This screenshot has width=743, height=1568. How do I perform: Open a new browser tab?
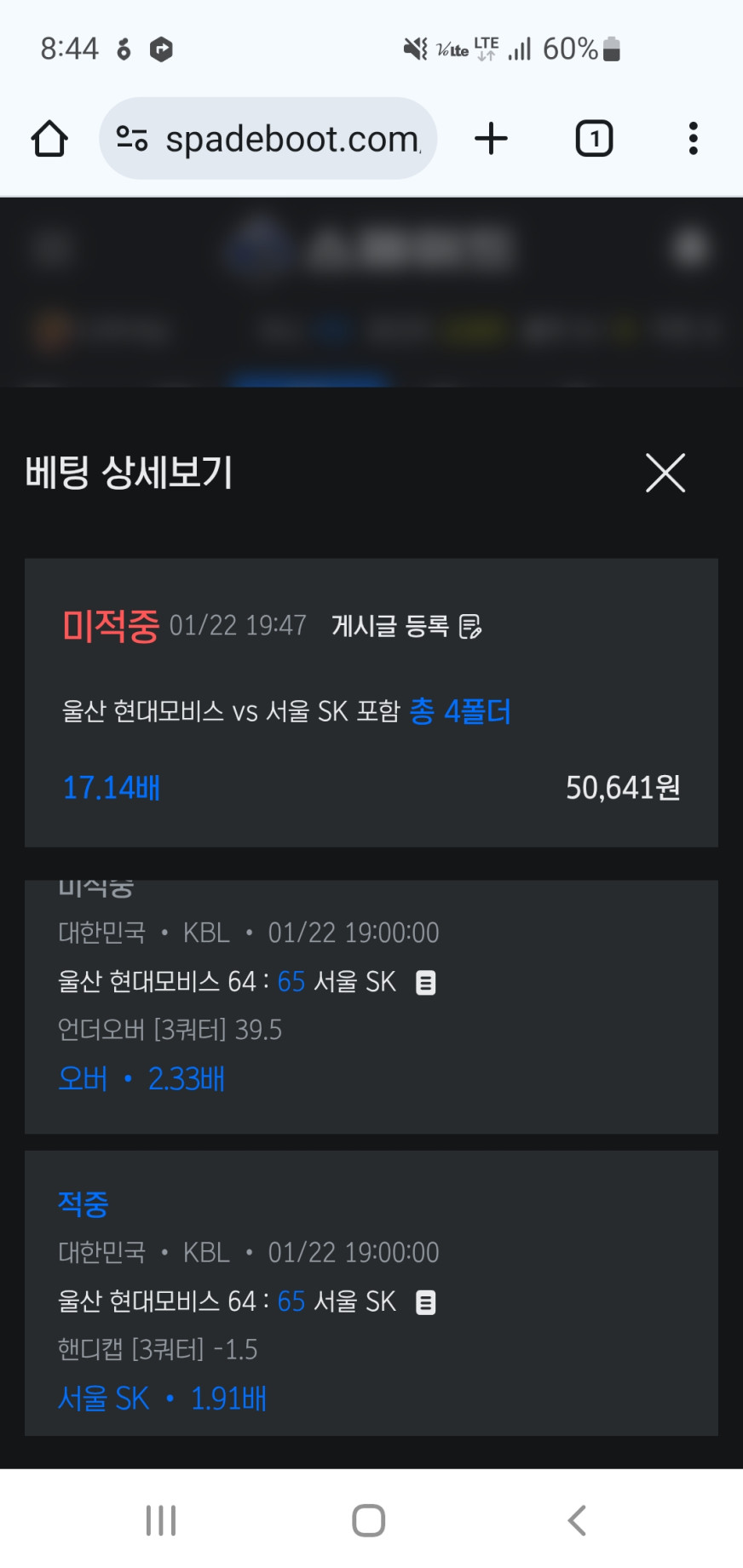click(491, 139)
